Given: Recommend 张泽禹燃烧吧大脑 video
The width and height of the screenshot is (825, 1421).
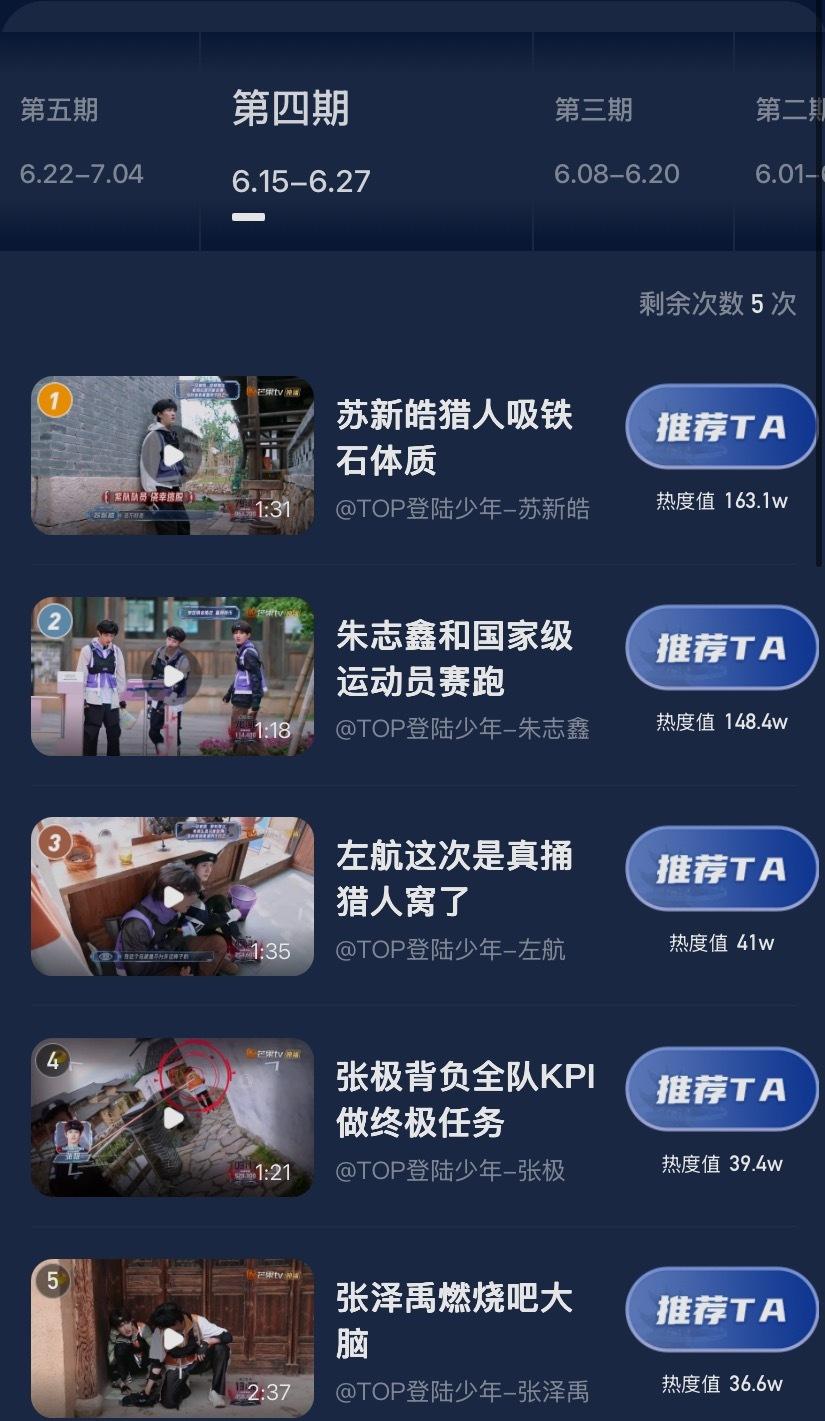Looking at the screenshot, I should pyautogui.click(x=721, y=1310).
